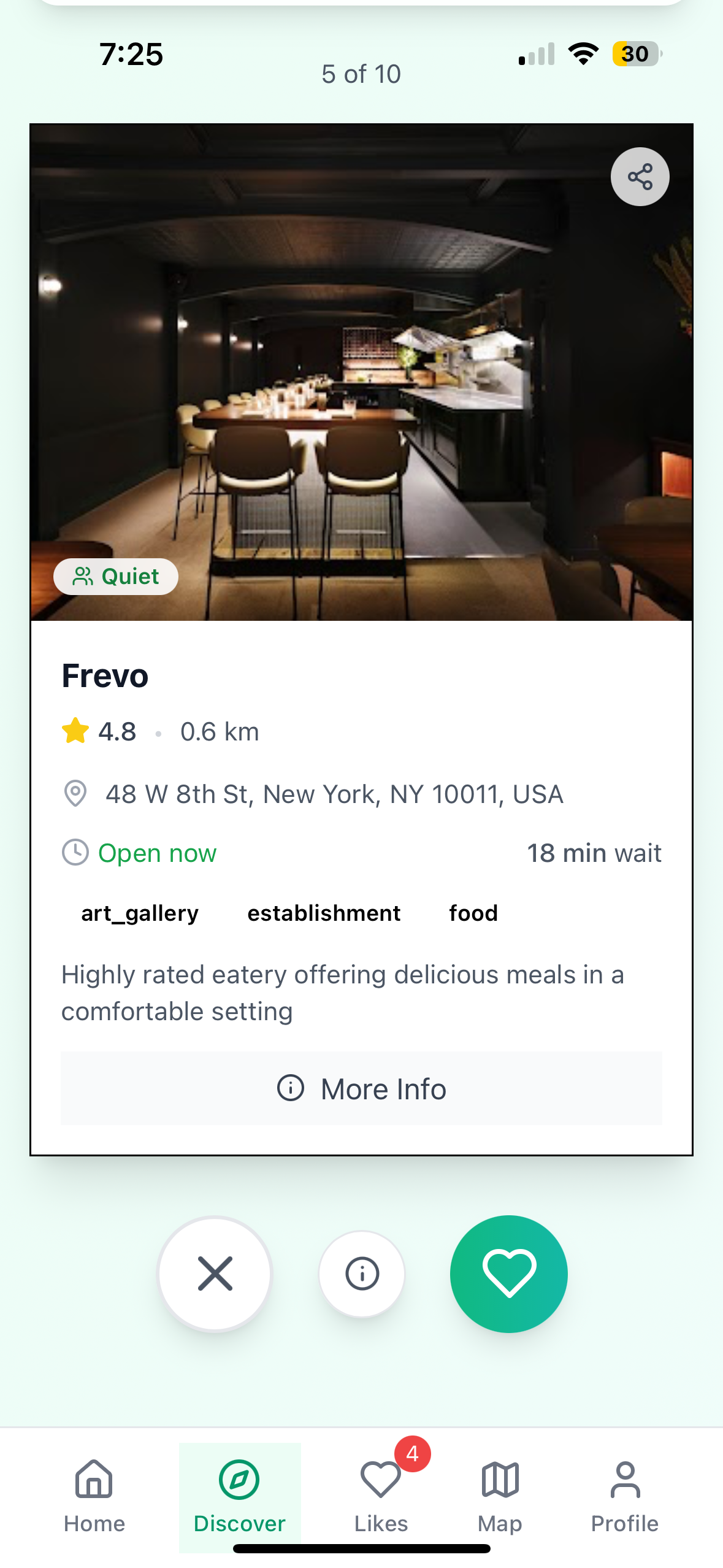The image size is (723, 1568).
Task: Dismiss Frevo with the X button
Action: [214, 1274]
